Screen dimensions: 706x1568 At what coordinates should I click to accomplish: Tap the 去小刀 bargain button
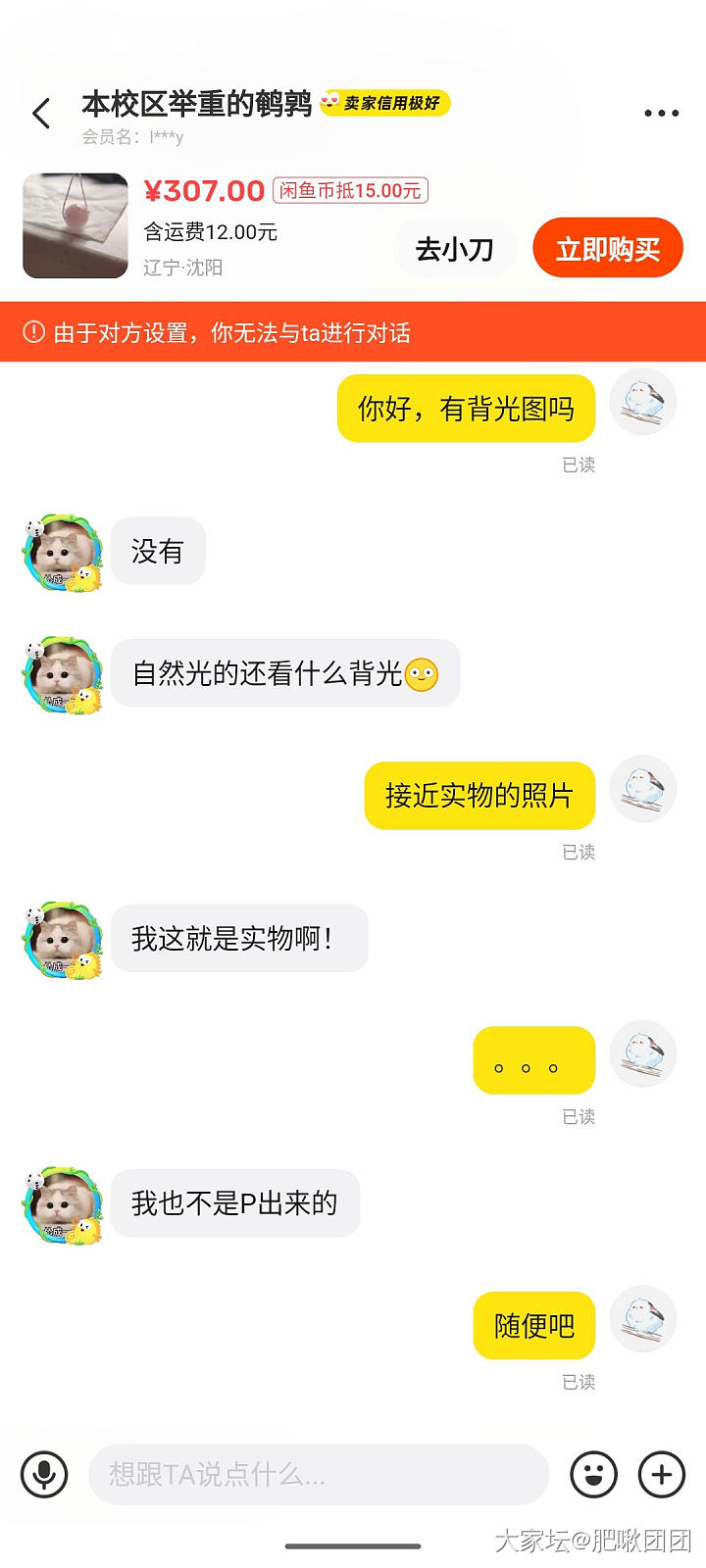point(454,249)
